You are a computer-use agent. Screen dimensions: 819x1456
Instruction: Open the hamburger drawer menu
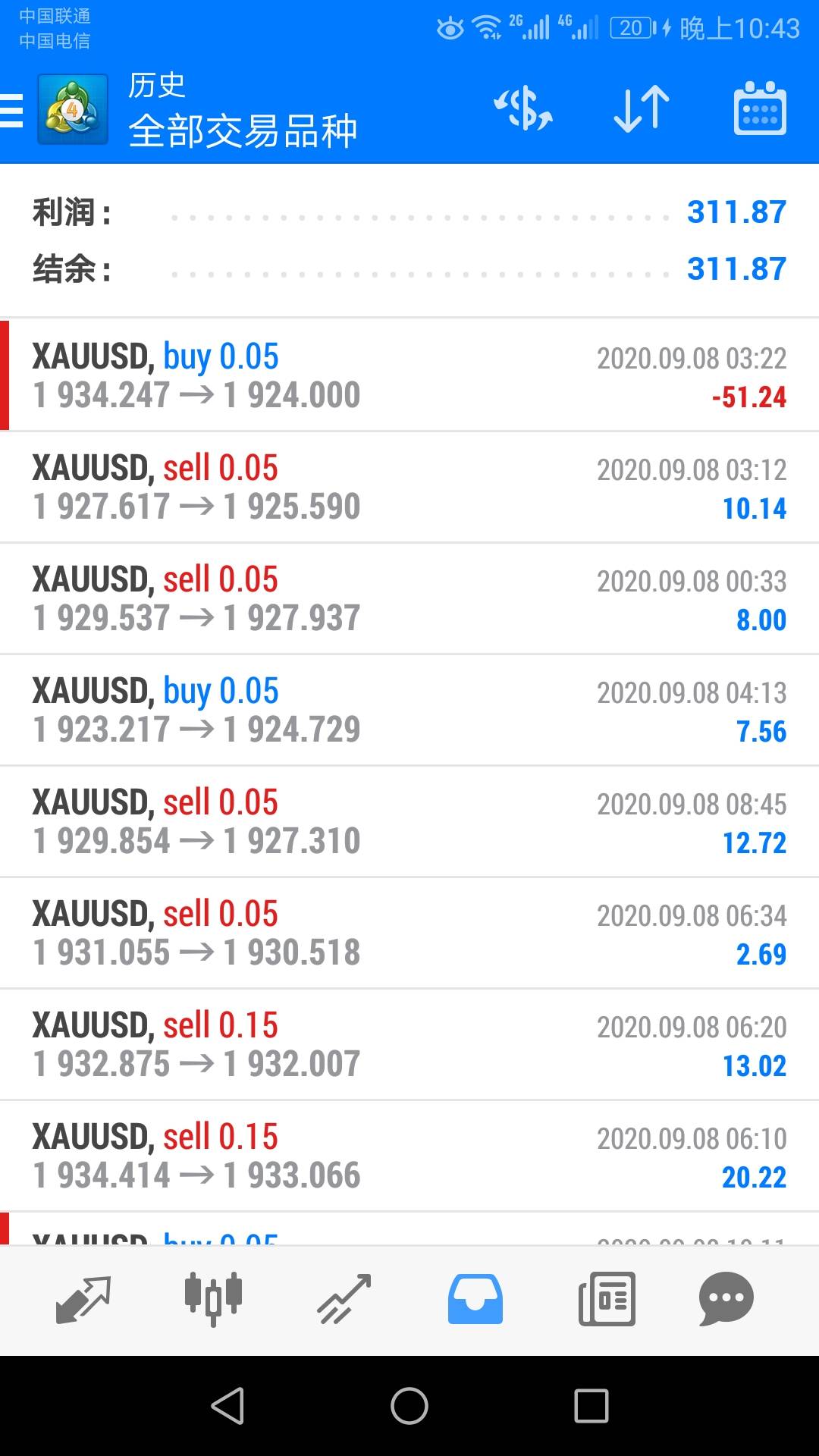click(12, 111)
